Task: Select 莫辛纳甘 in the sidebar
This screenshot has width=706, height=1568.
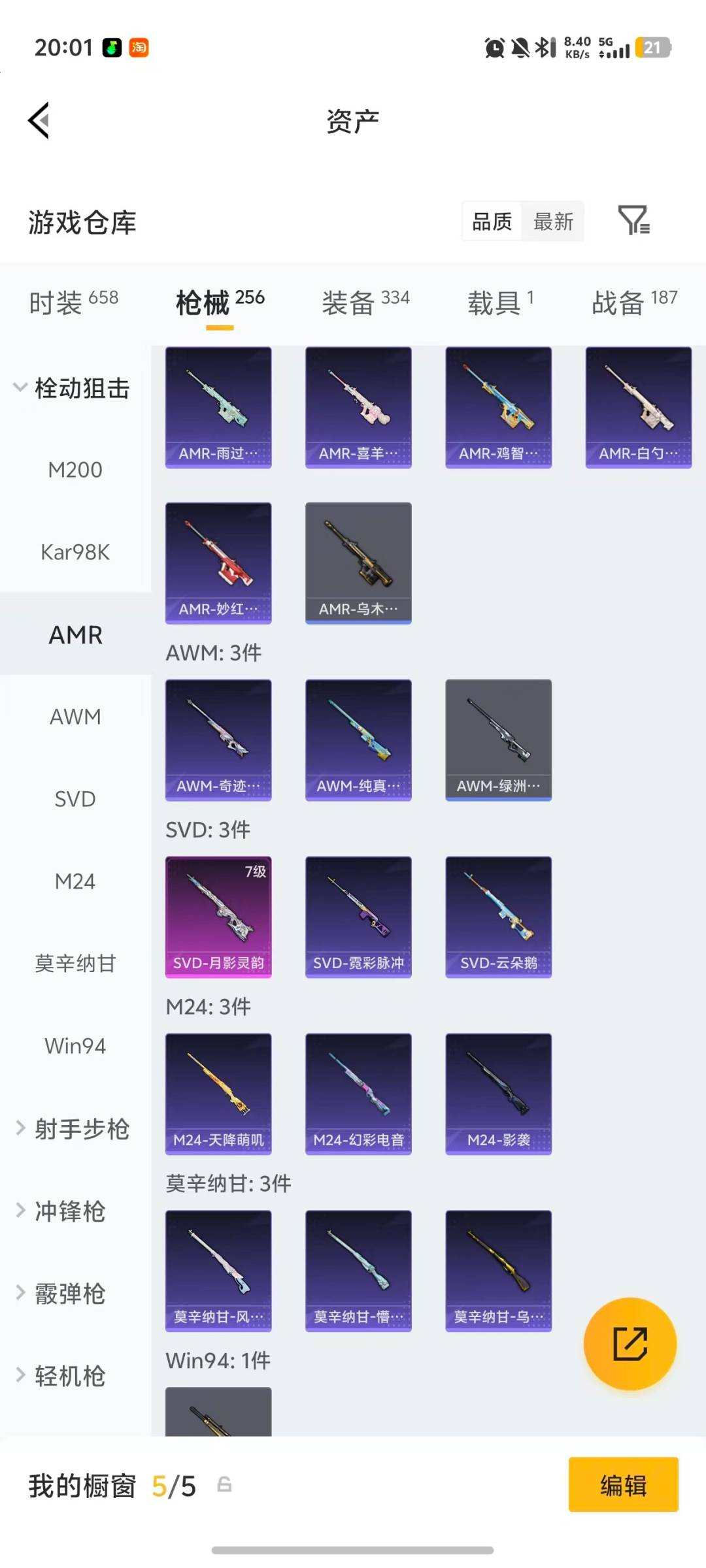Action: point(74,964)
